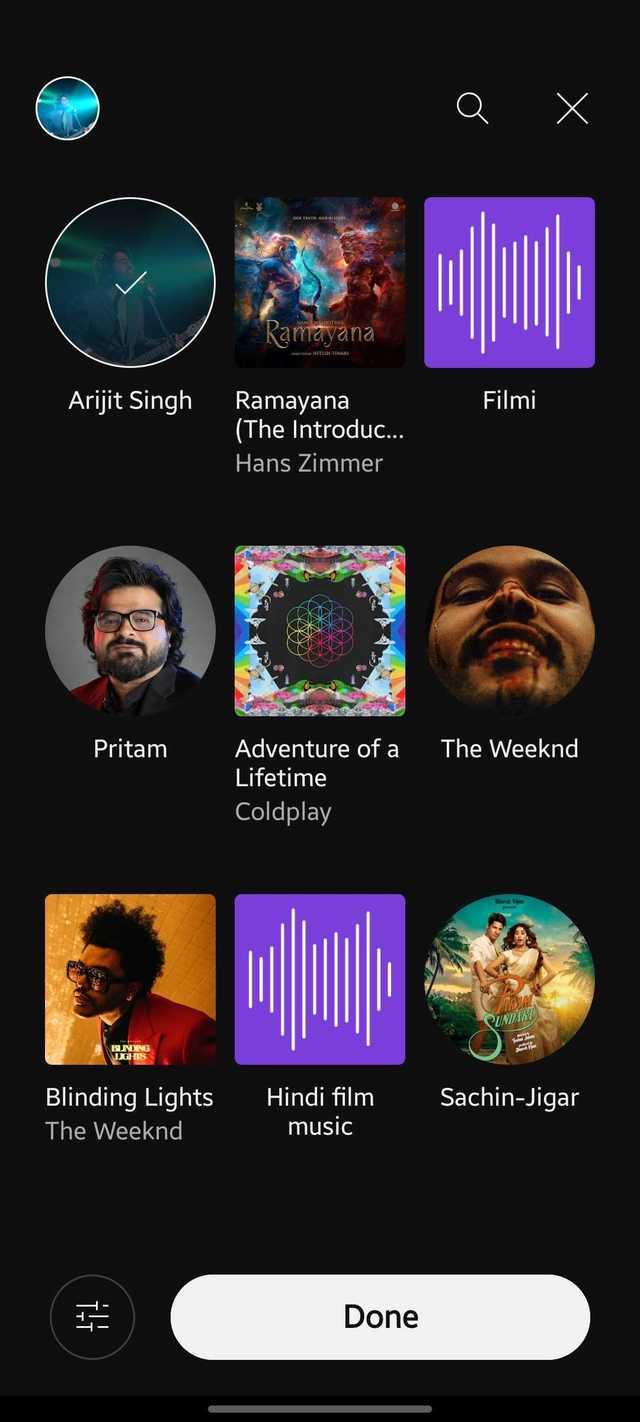Viewport: 640px width, 1422px height.
Task: Choose the Filmi genre tile
Action: tap(509, 283)
